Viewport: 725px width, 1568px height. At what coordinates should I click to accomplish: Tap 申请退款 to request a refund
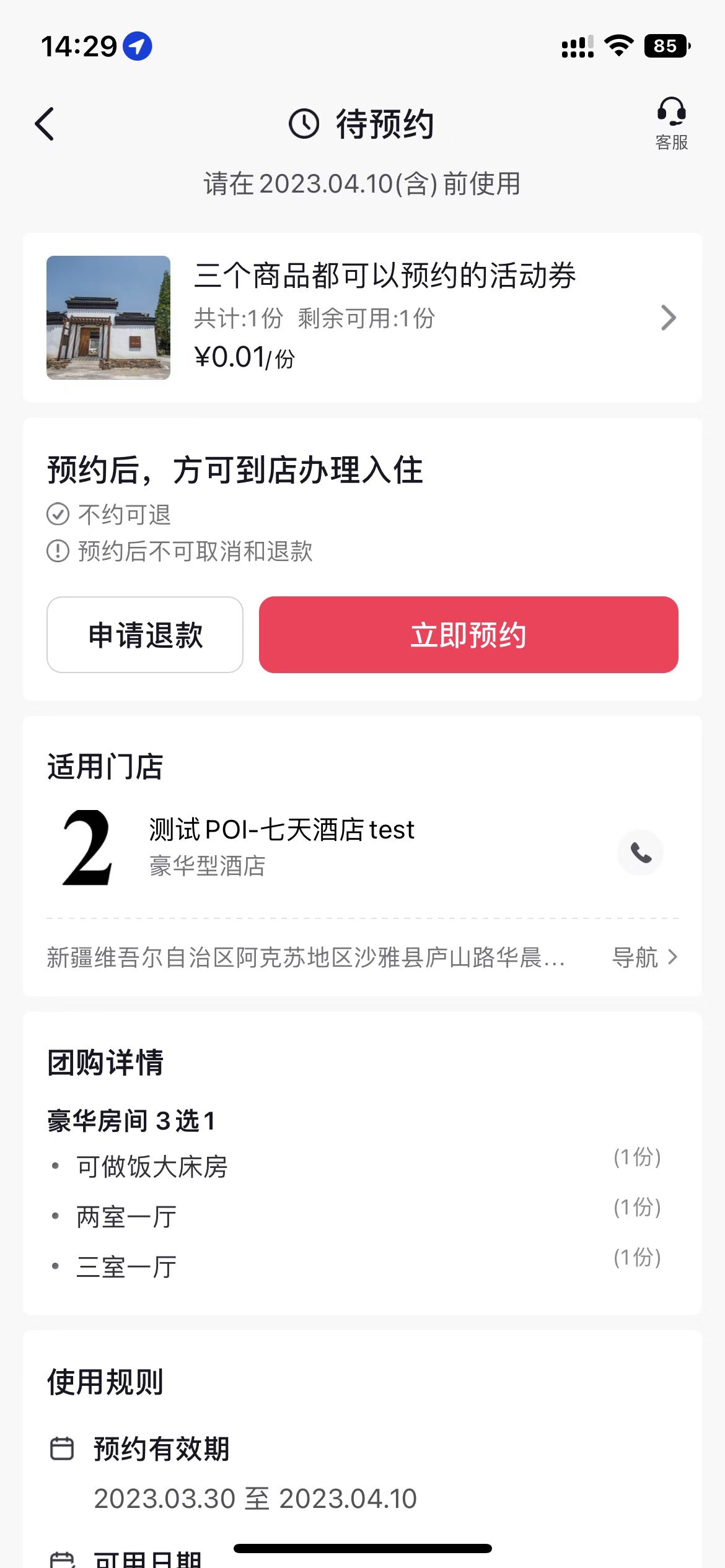[x=145, y=635]
